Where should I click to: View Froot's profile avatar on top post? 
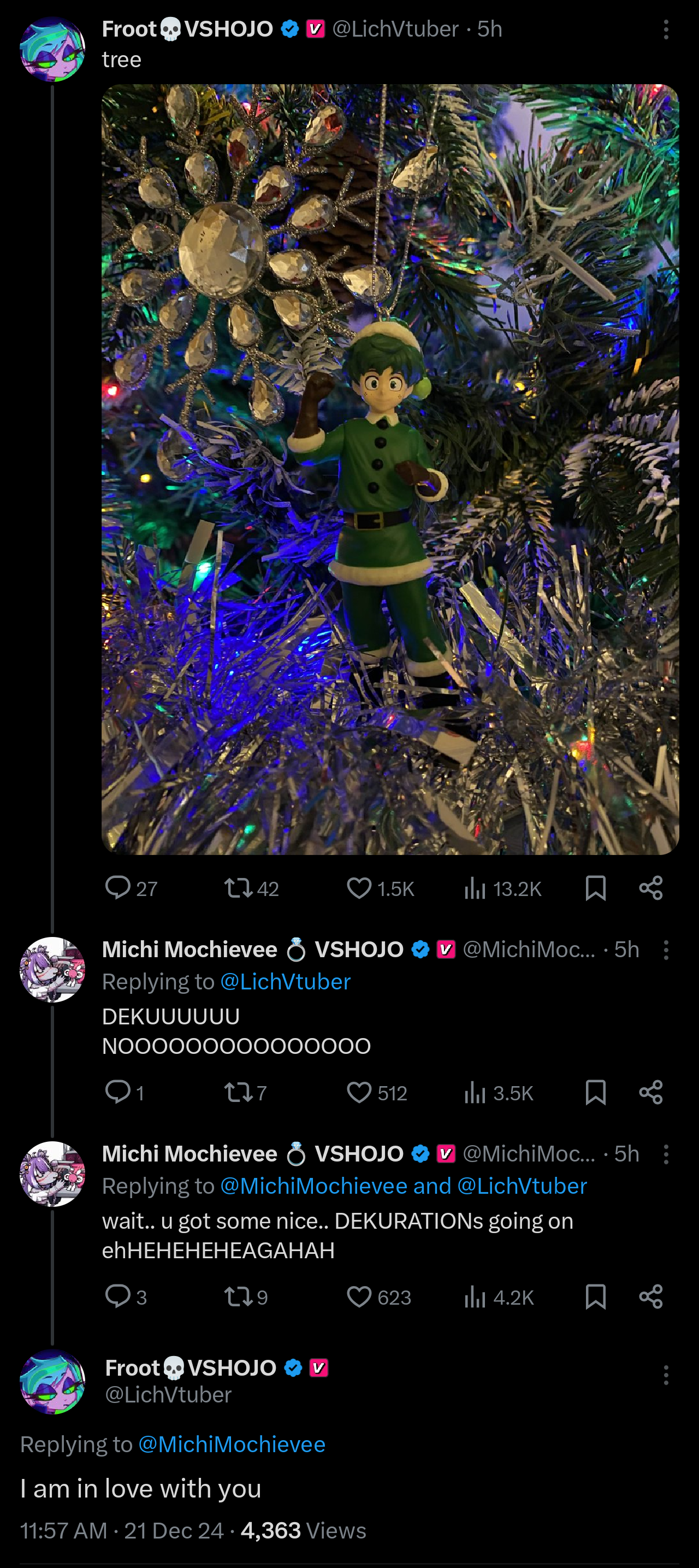[x=52, y=49]
